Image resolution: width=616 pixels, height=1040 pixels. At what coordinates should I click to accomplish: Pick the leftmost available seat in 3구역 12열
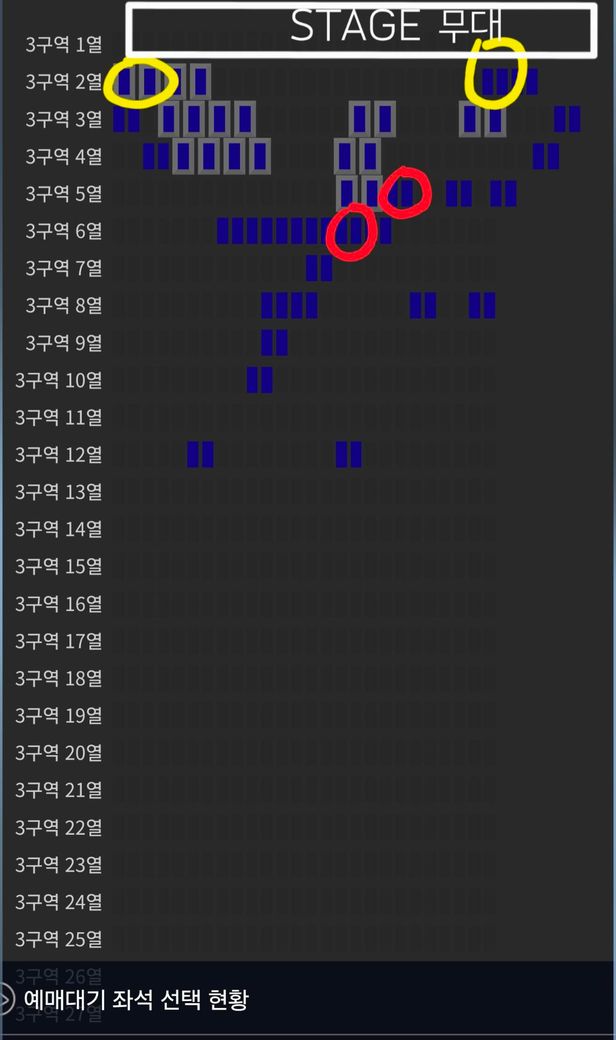(193, 455)
